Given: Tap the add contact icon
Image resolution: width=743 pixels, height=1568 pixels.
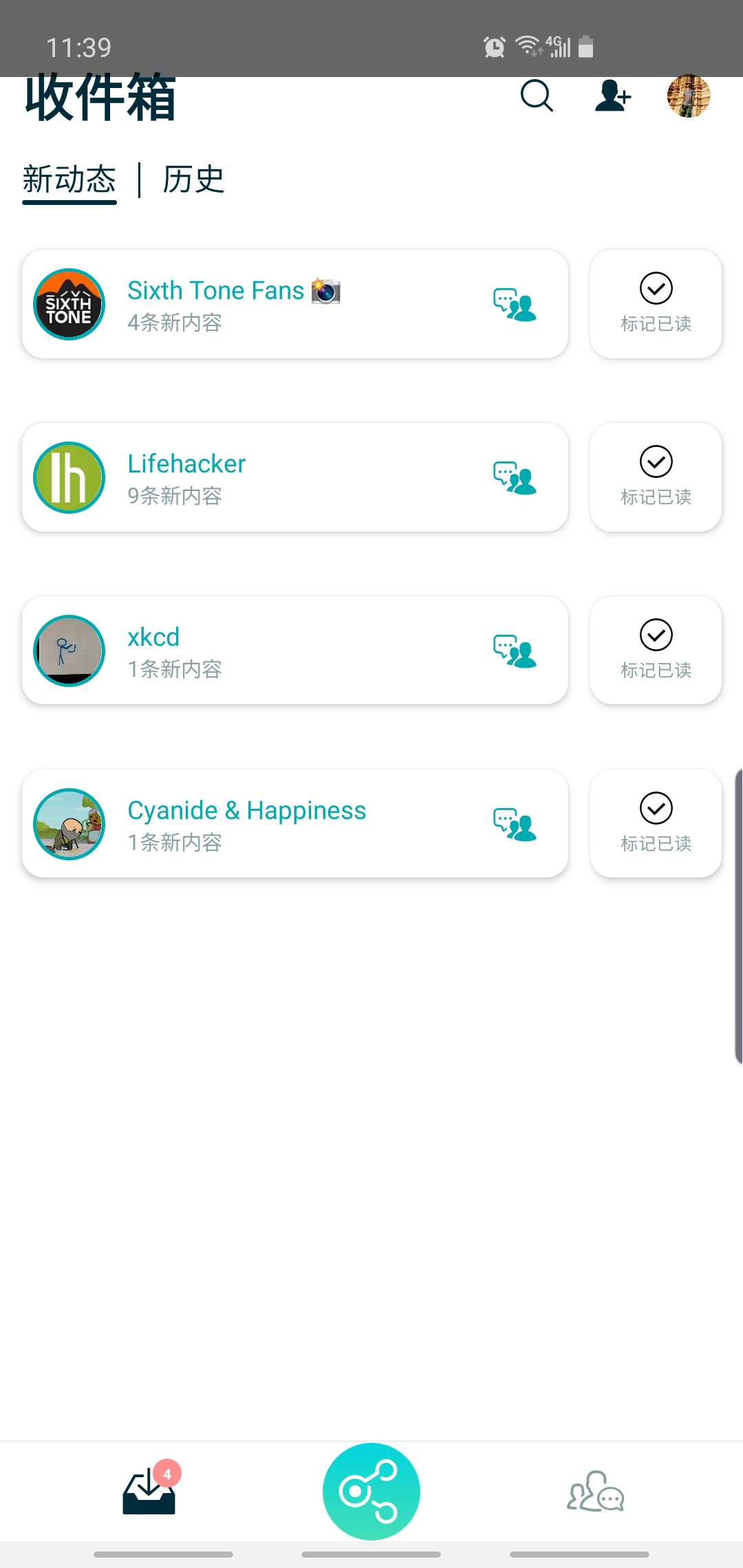Looking at the screenshot, I should point(612,96).
